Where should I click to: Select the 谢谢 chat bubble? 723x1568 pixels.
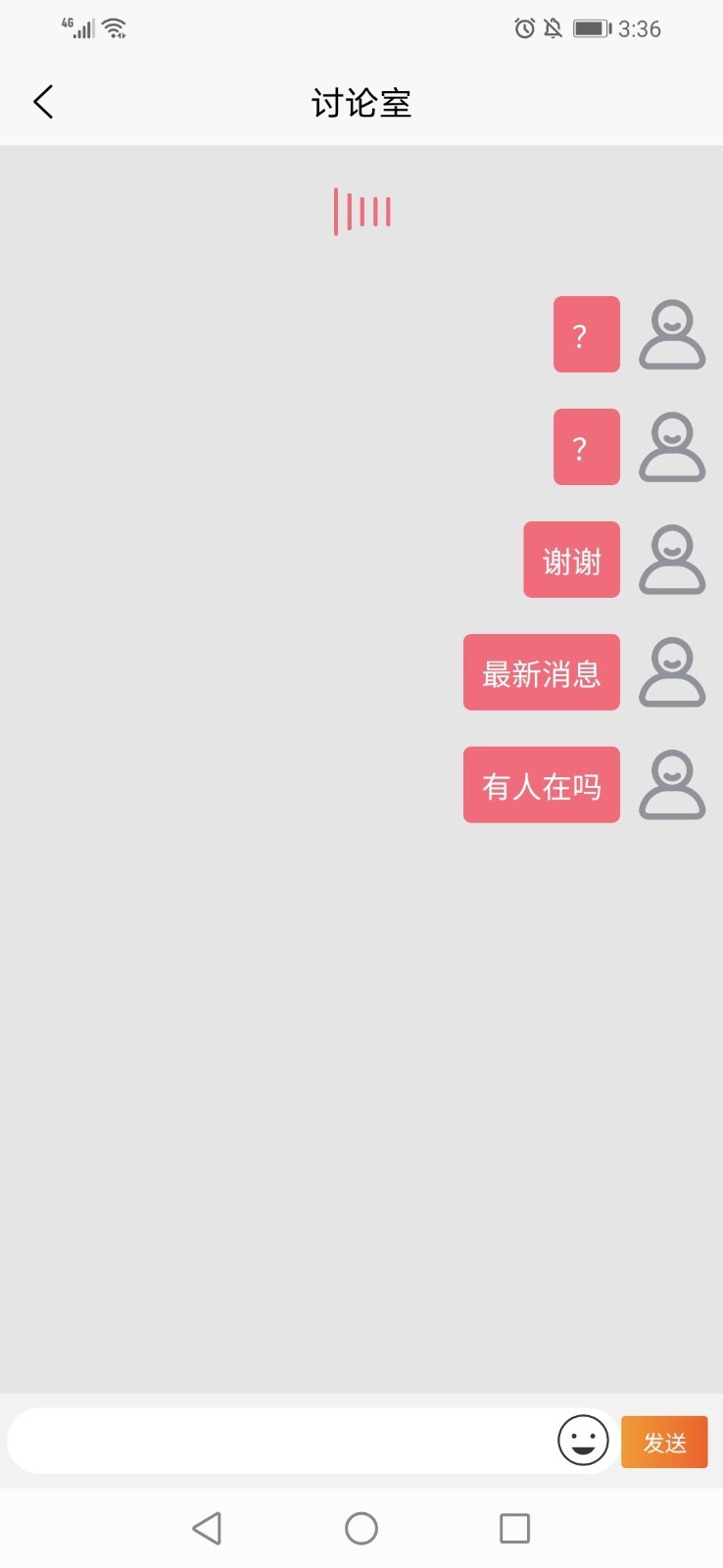(570, 560)
